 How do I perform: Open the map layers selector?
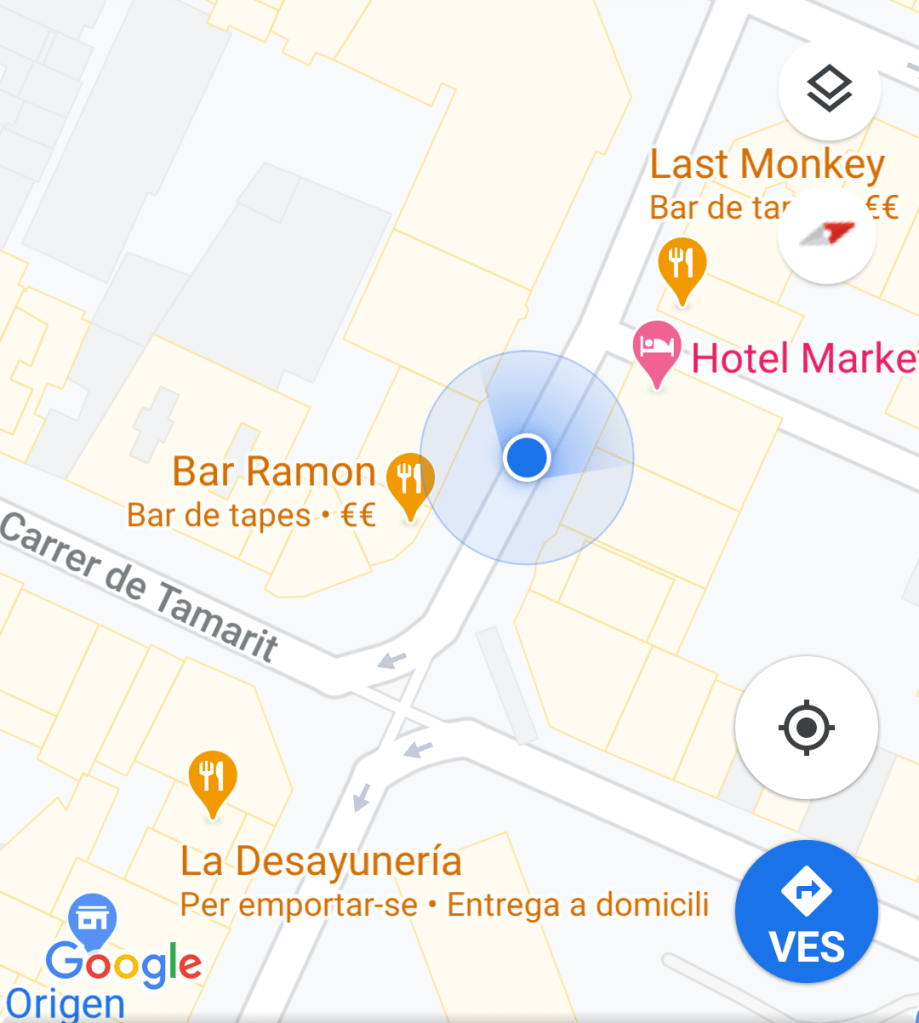pos(829,91)
